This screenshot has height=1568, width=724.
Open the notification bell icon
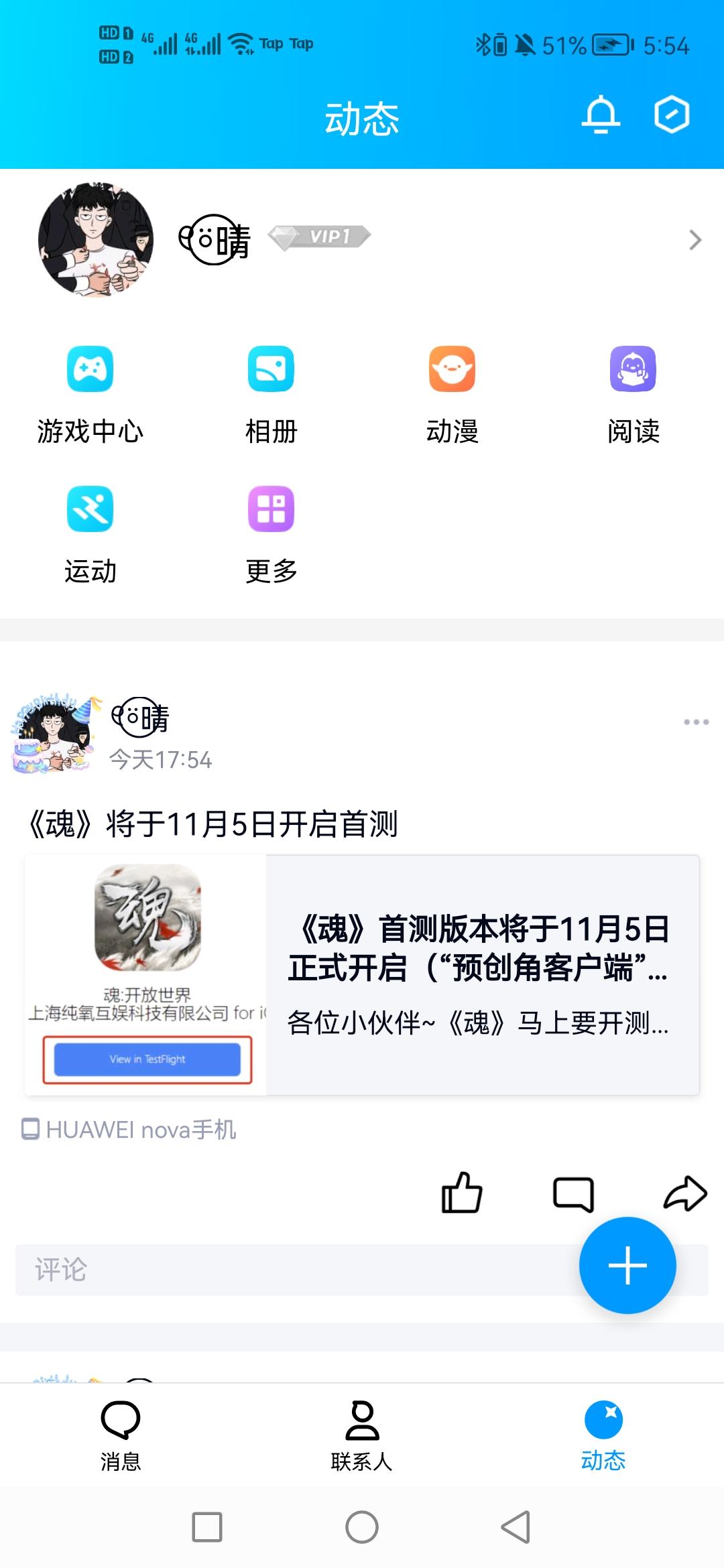coord(601,115)
